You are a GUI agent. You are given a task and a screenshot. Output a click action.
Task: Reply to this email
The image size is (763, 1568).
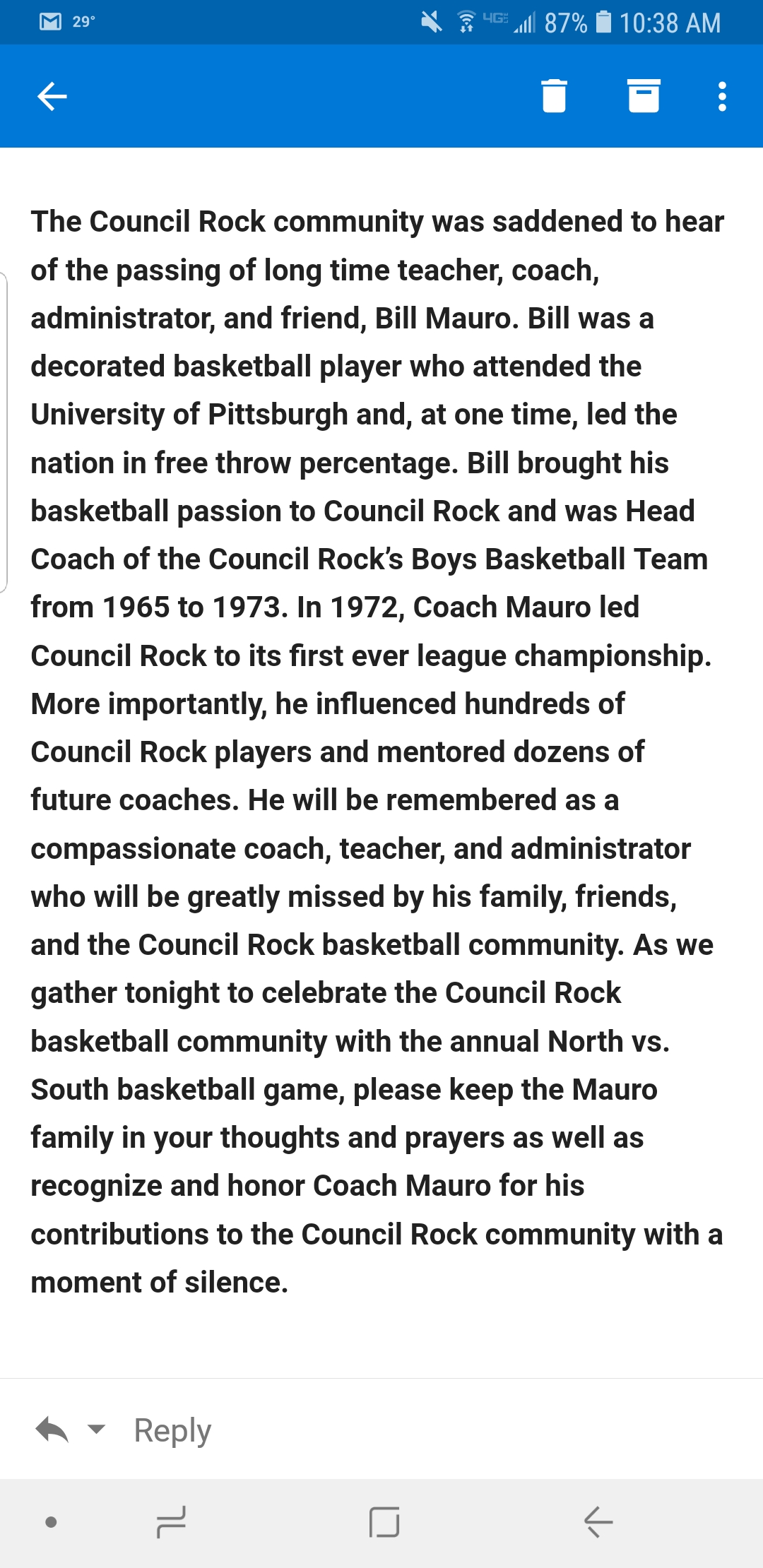click(172, 1431)
